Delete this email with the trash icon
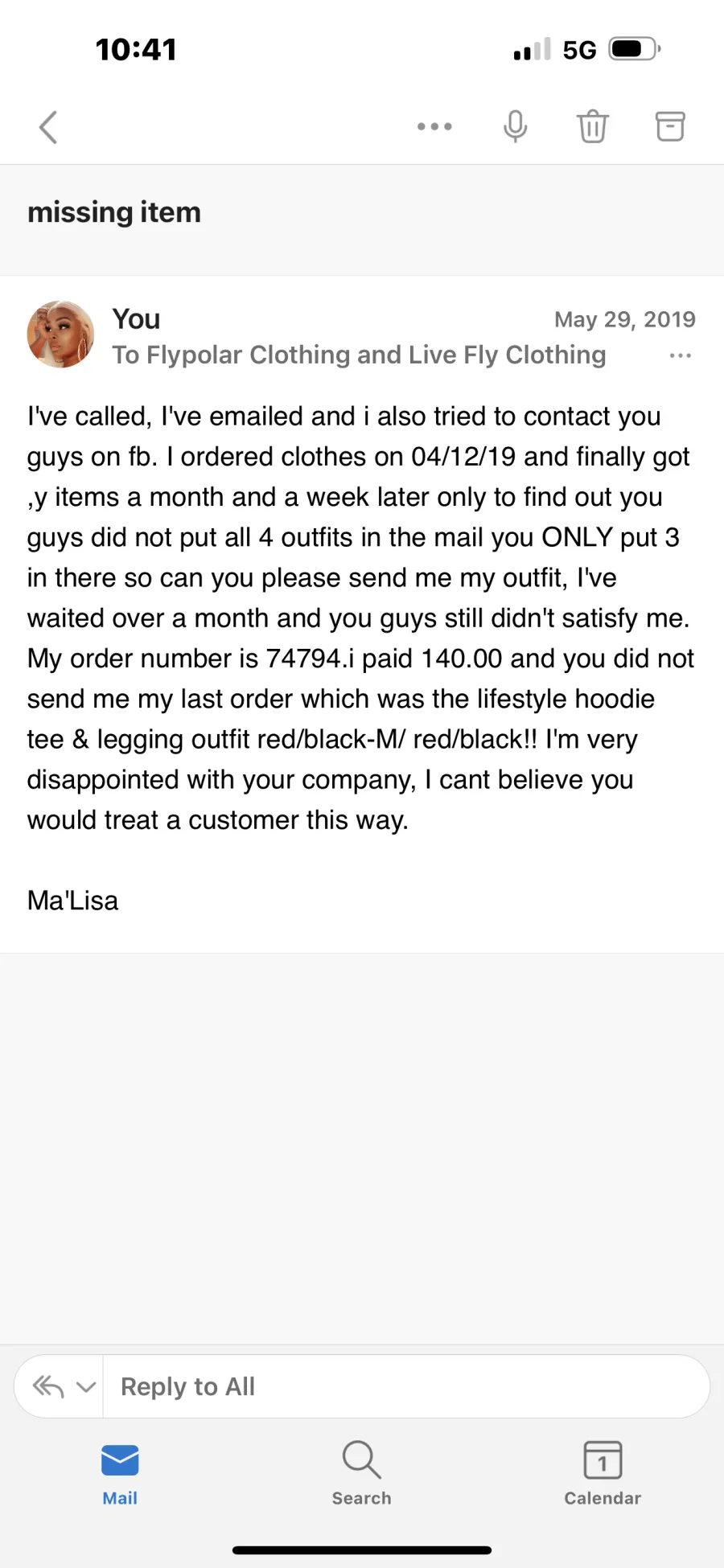This screenshot has width=724, height=1568. point(593,126)
